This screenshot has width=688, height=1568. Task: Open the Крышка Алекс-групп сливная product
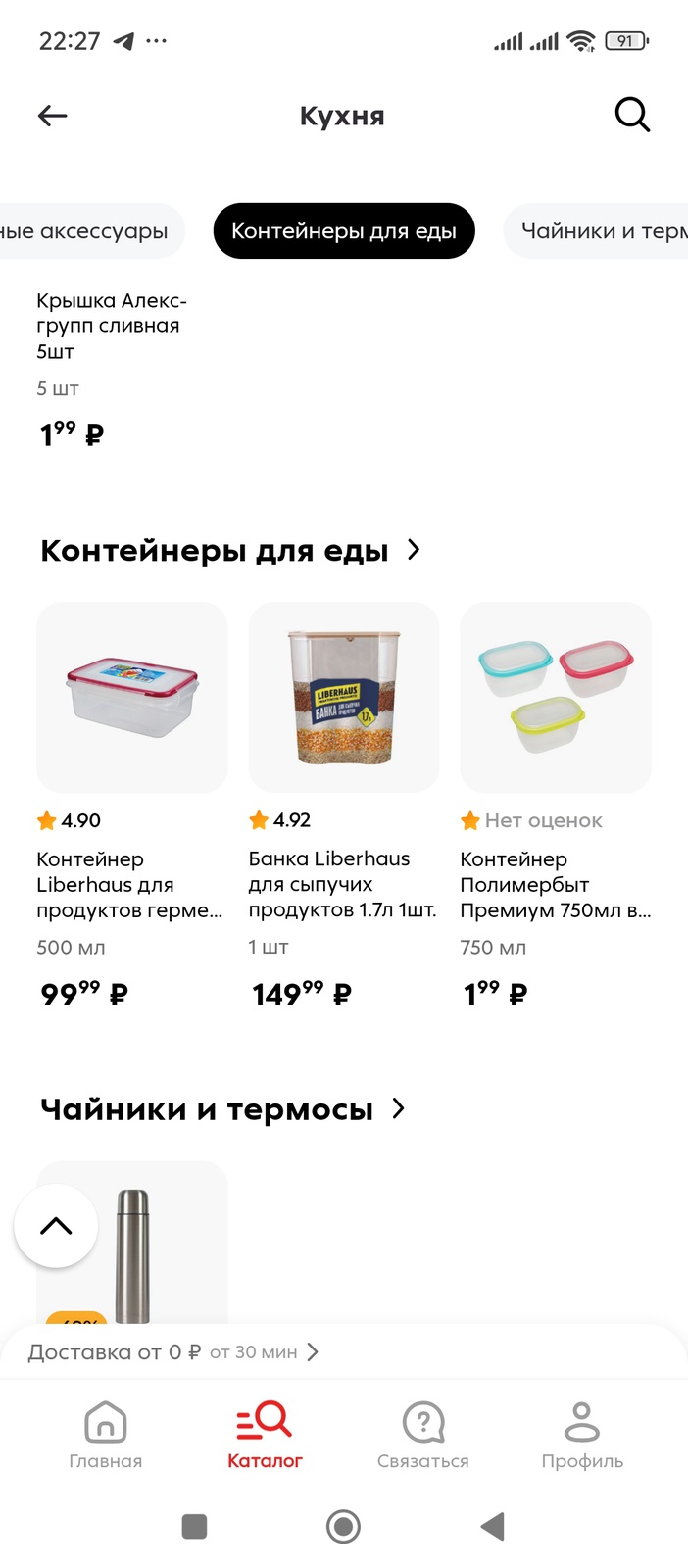(x=112, y=325)
